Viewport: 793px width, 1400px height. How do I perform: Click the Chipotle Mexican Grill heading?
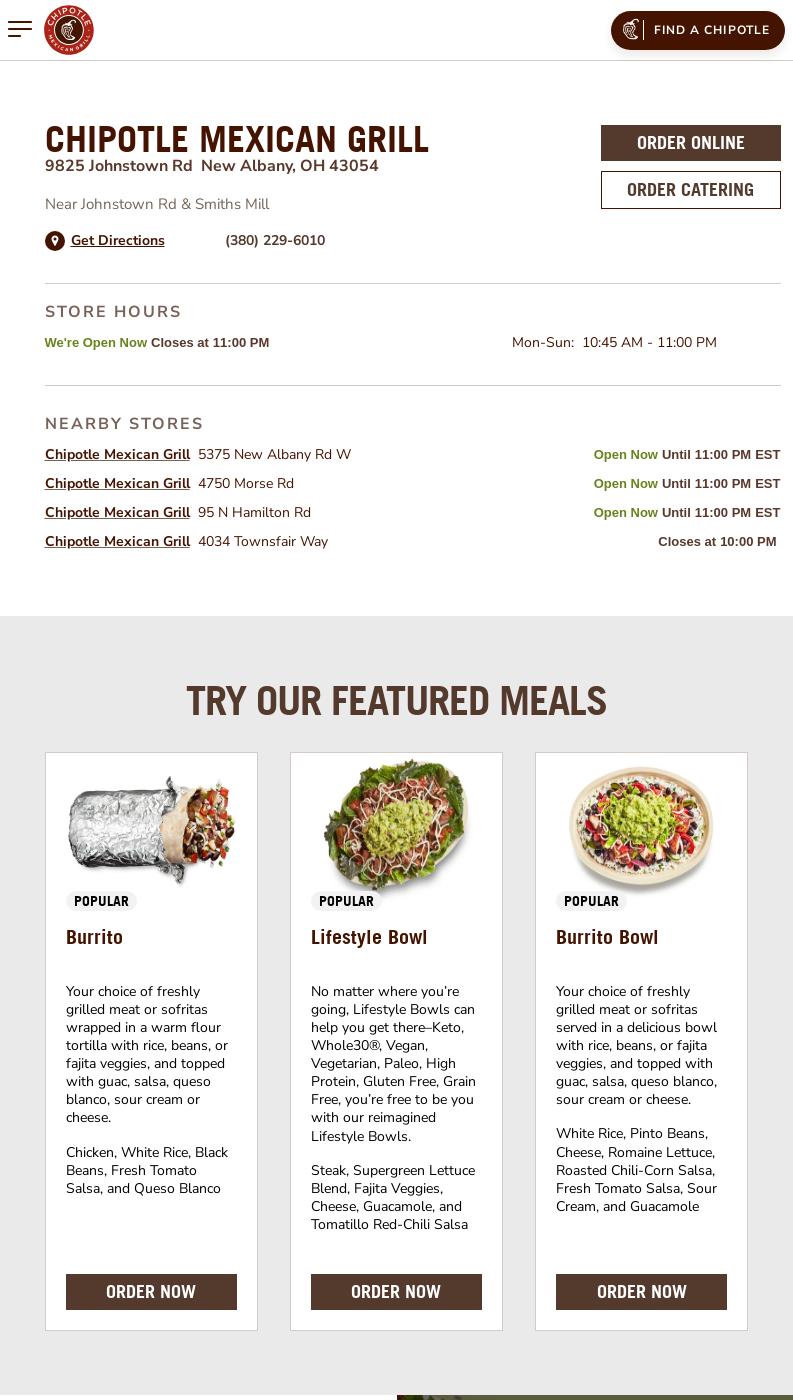[x=237, y=140]
